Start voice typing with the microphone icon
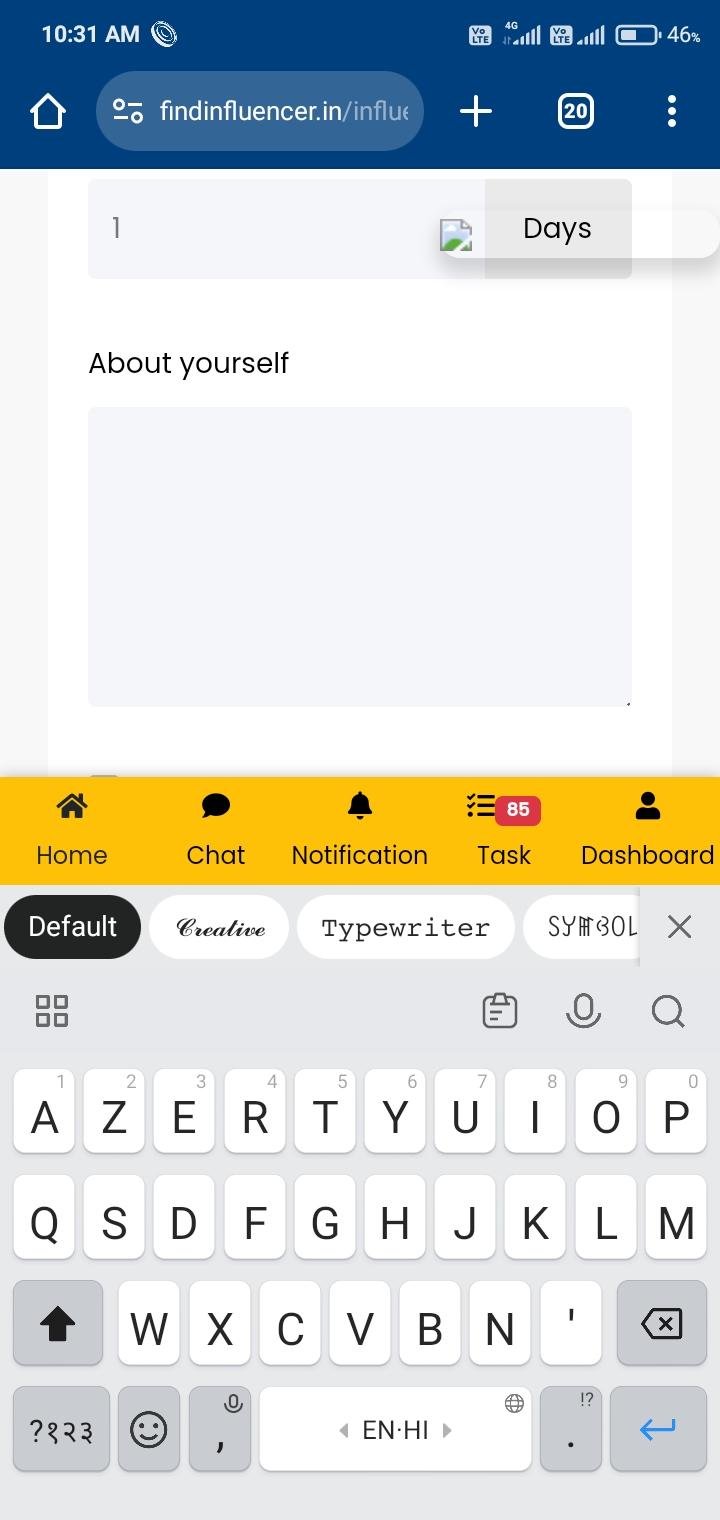 click(583, 1010)
